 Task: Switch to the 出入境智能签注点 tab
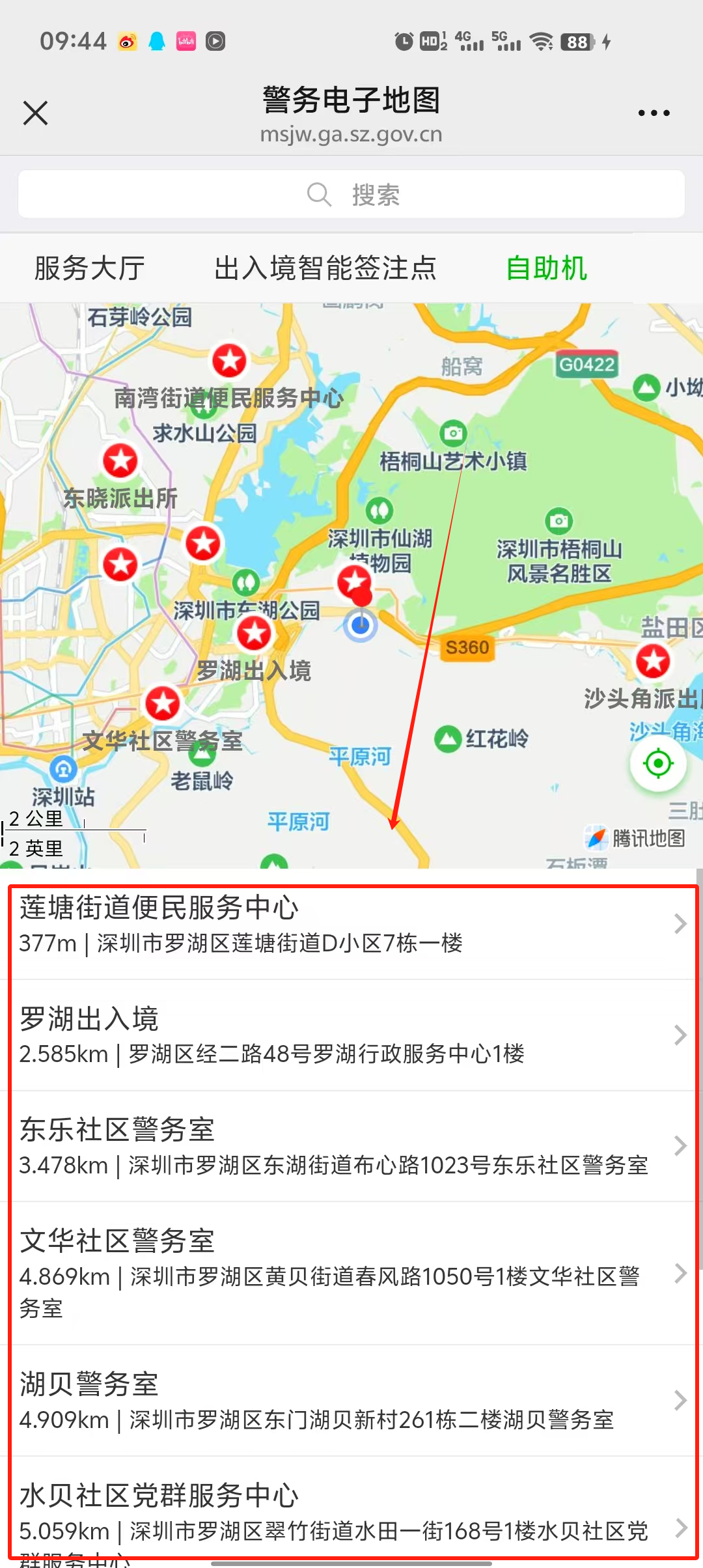coord(325,268)
